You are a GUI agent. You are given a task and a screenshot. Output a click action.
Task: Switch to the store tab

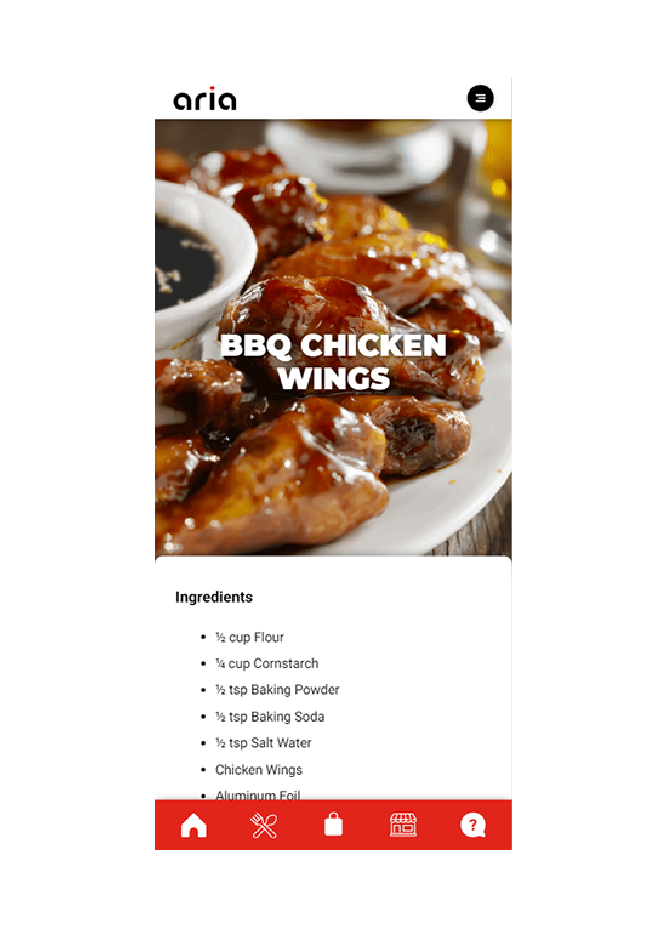[403, 825]
